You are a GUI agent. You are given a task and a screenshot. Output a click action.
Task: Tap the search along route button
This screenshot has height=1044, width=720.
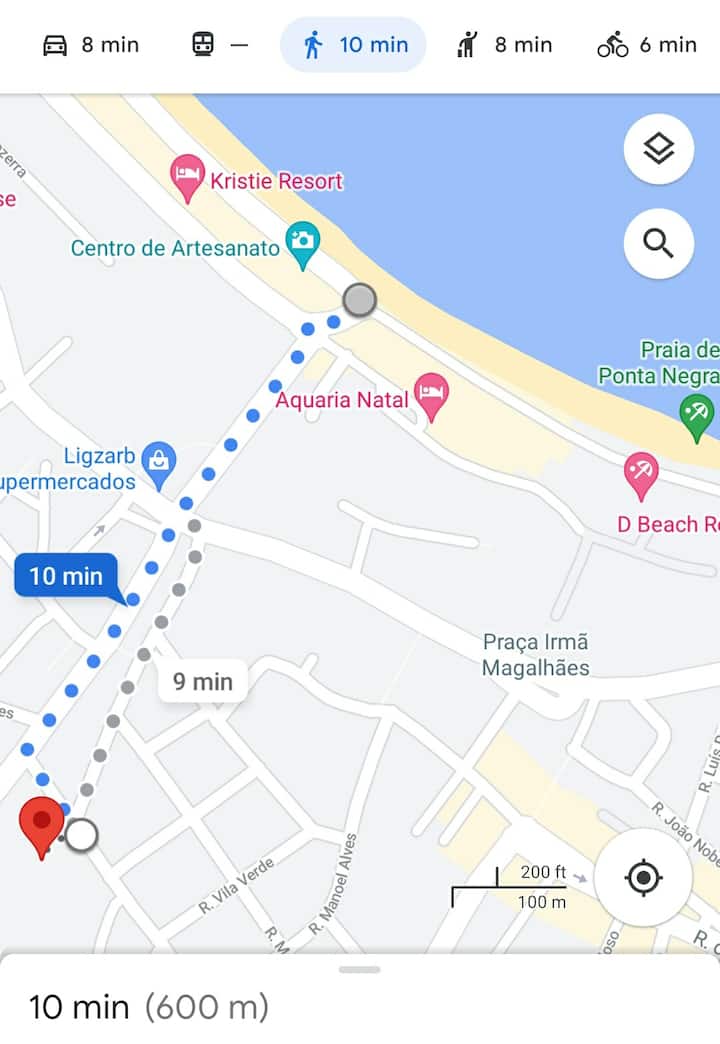658,243
